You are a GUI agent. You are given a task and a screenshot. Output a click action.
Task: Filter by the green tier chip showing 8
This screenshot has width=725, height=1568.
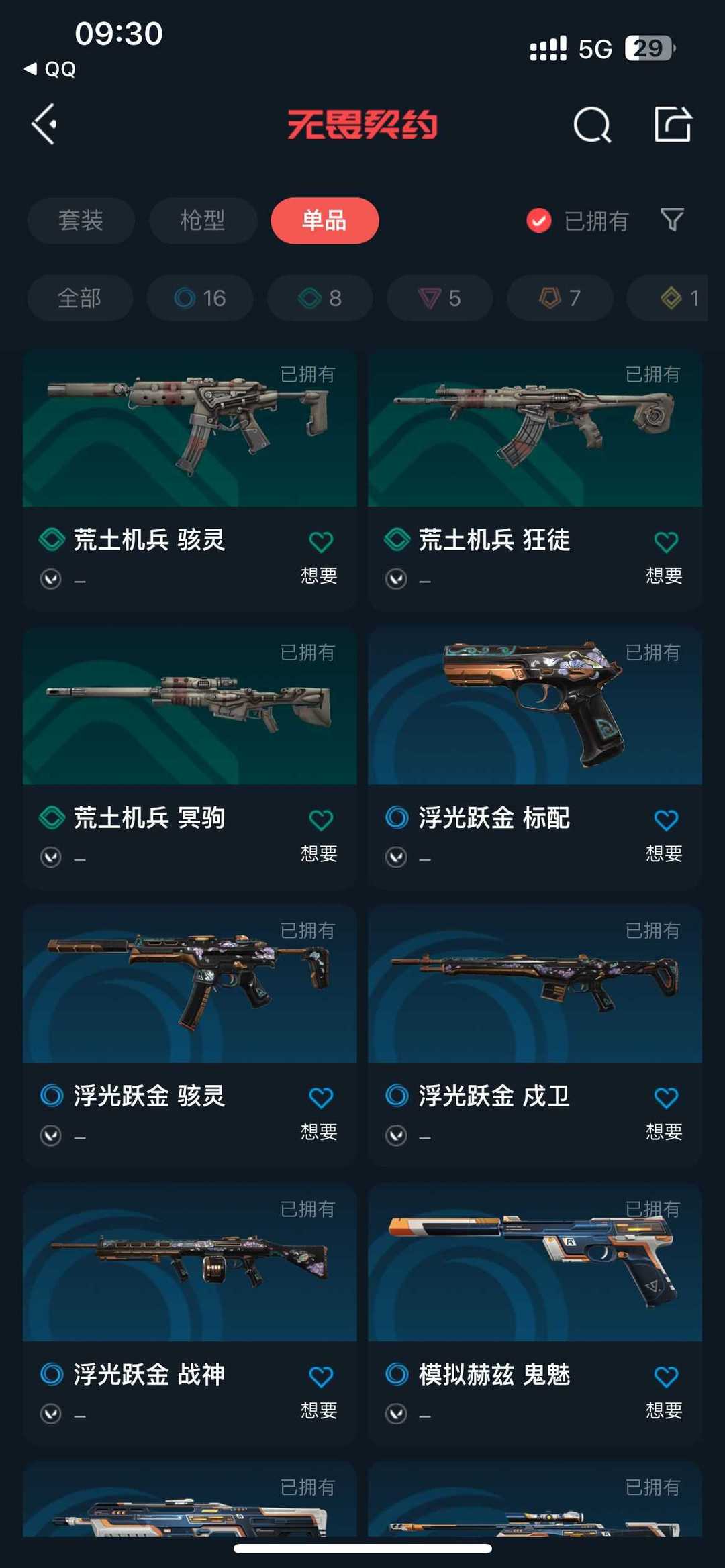tap(320, 298)
